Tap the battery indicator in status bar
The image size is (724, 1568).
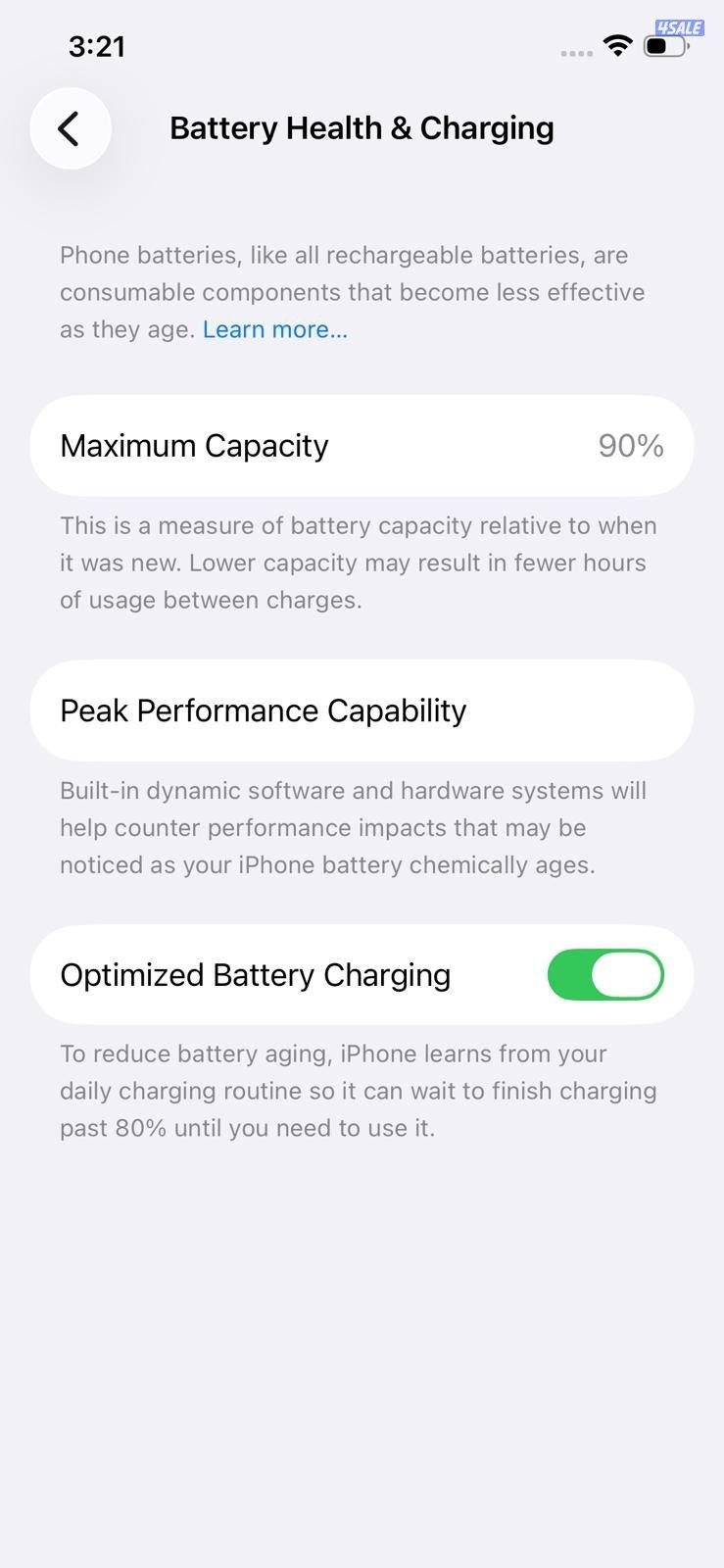click(665, 47)
